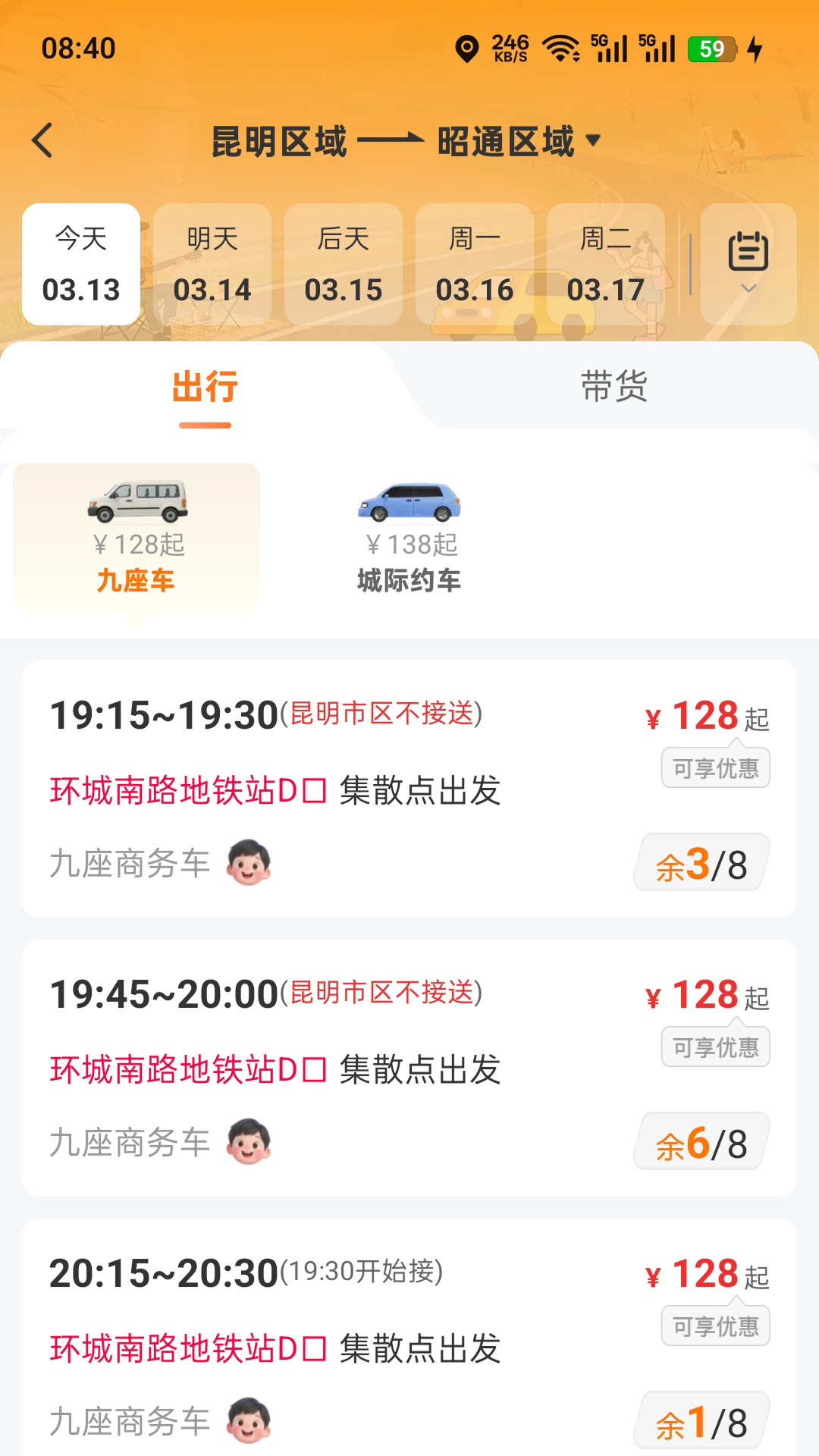The height and width of the screenshot is (1456, 819).
Task: Switch to the 带货 tab
Action: pos(614,387)
